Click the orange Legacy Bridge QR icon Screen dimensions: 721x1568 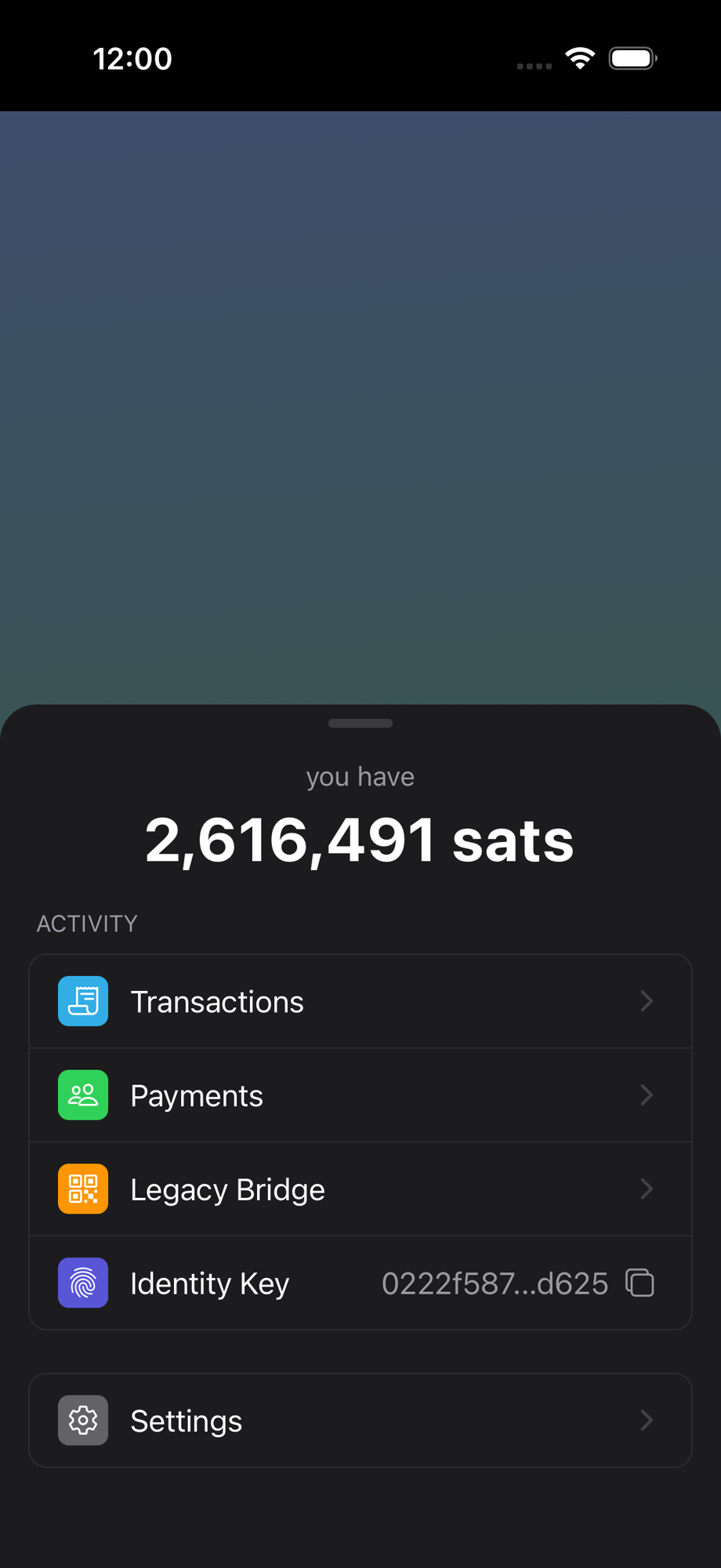(x=82, y=1189)
